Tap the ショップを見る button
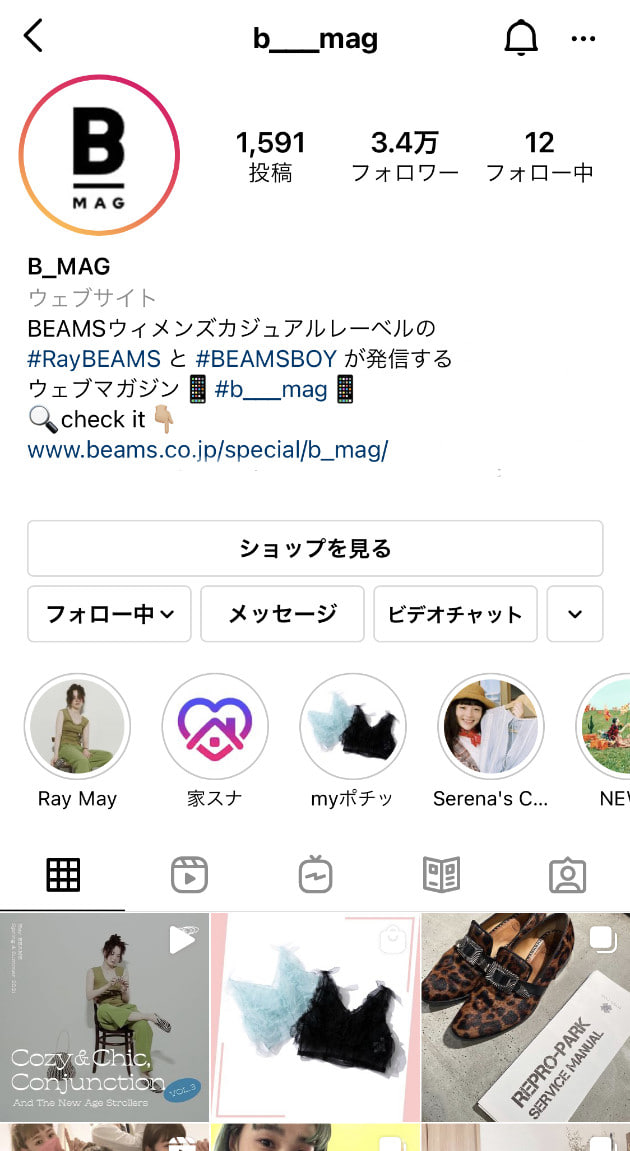This screenshot has height=1151, width=630. click(x=315, y=548)
